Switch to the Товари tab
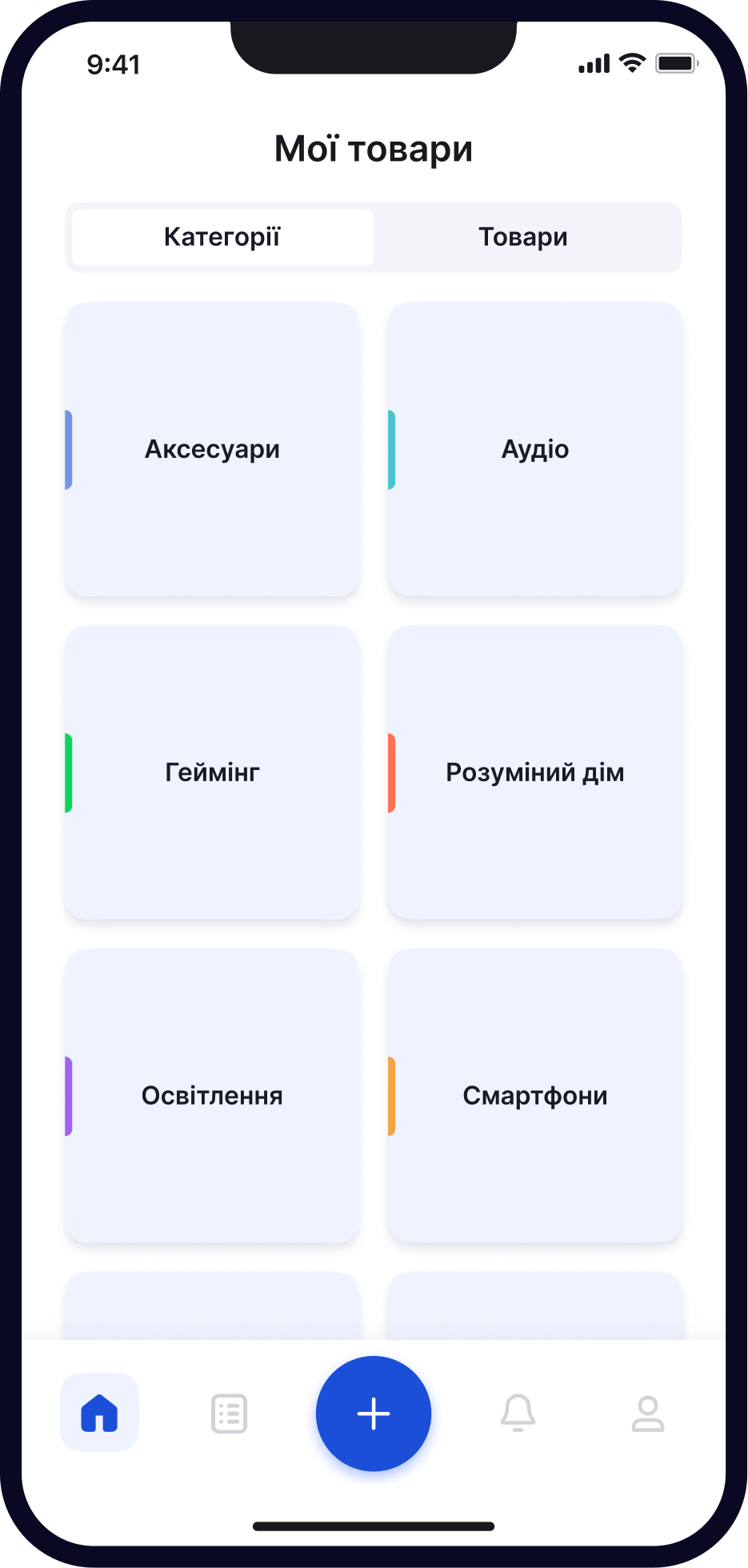 pos(522,237)
